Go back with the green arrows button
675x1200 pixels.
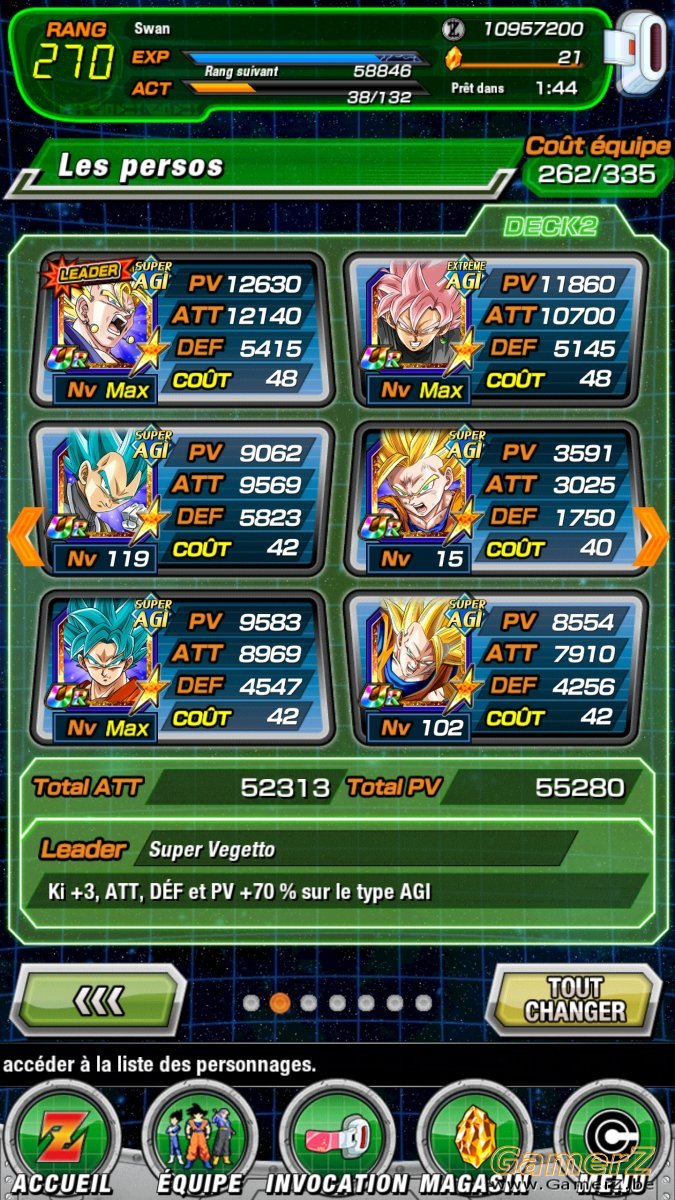click(x=102, y=999)
